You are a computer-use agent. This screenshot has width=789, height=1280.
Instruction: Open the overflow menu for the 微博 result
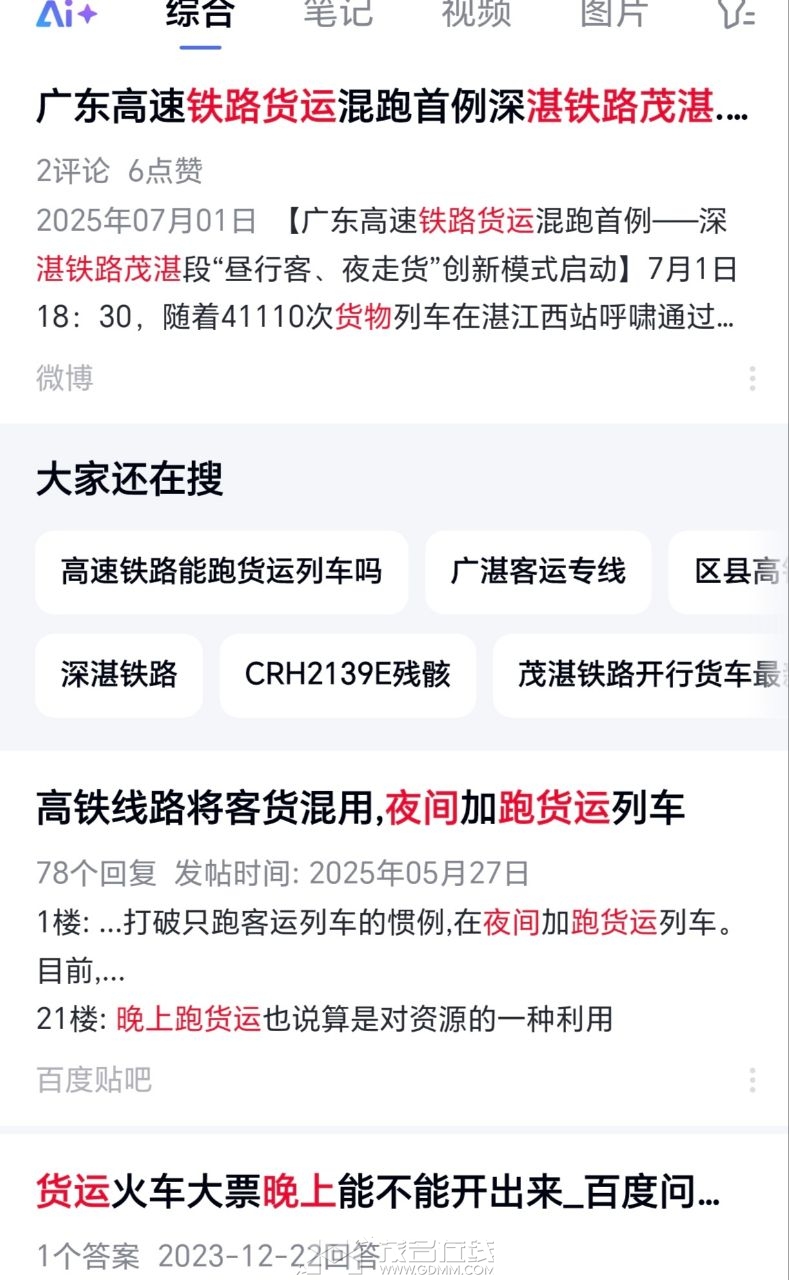coord(752,378)
